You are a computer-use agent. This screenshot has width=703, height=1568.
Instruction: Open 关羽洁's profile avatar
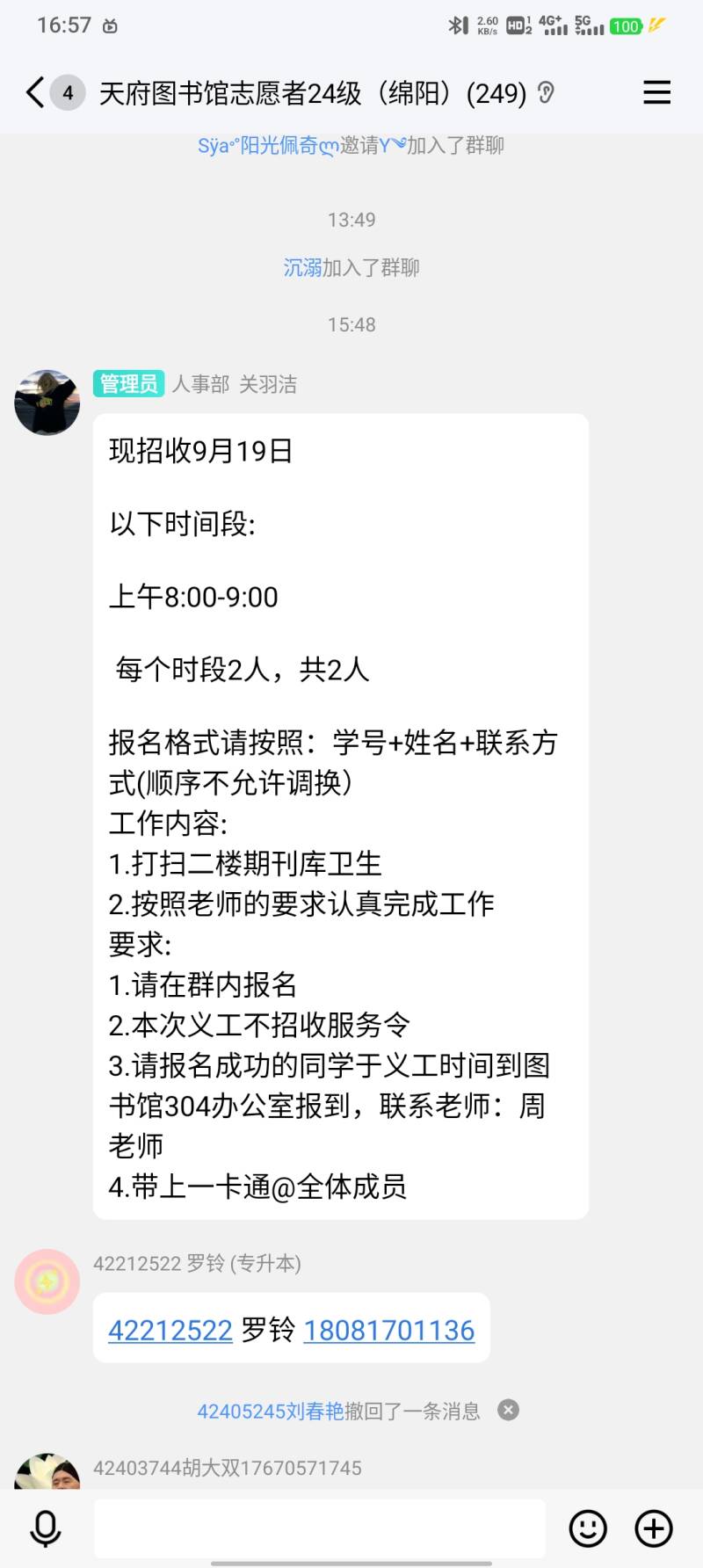pos(47,403)
